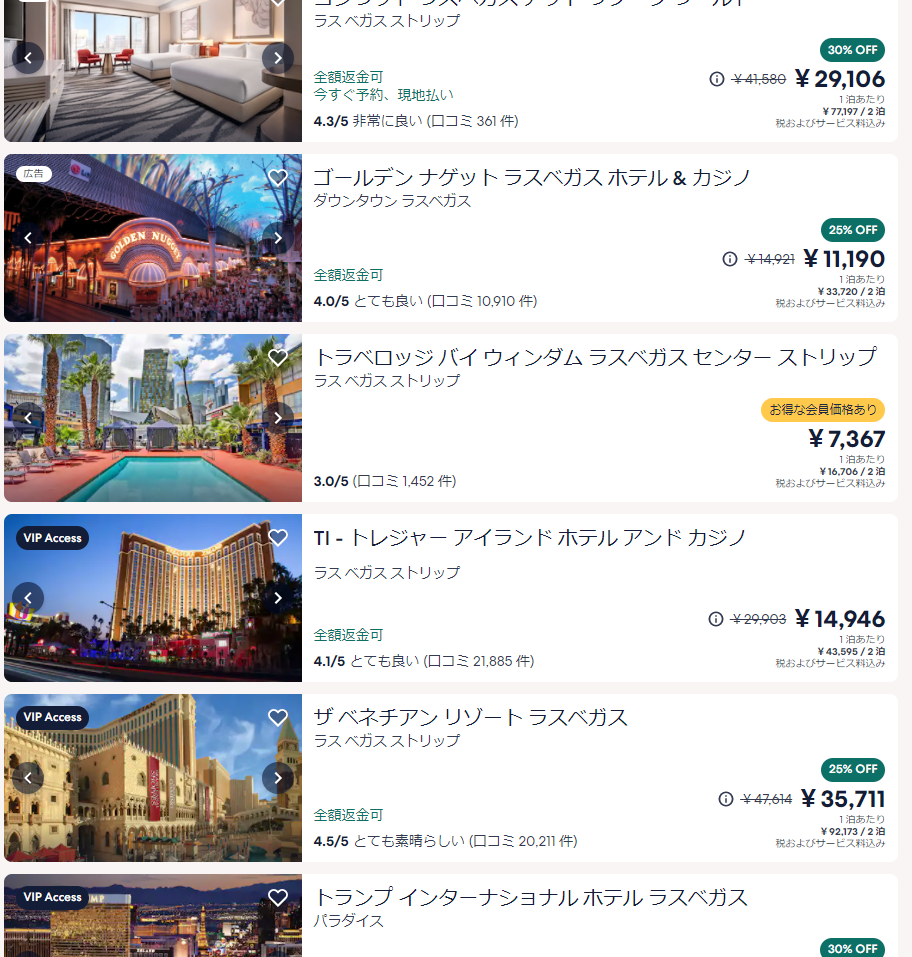View next photo of Treasure Island hotel
The height and width of the screenshot is (957, 912).
(278, 598)
